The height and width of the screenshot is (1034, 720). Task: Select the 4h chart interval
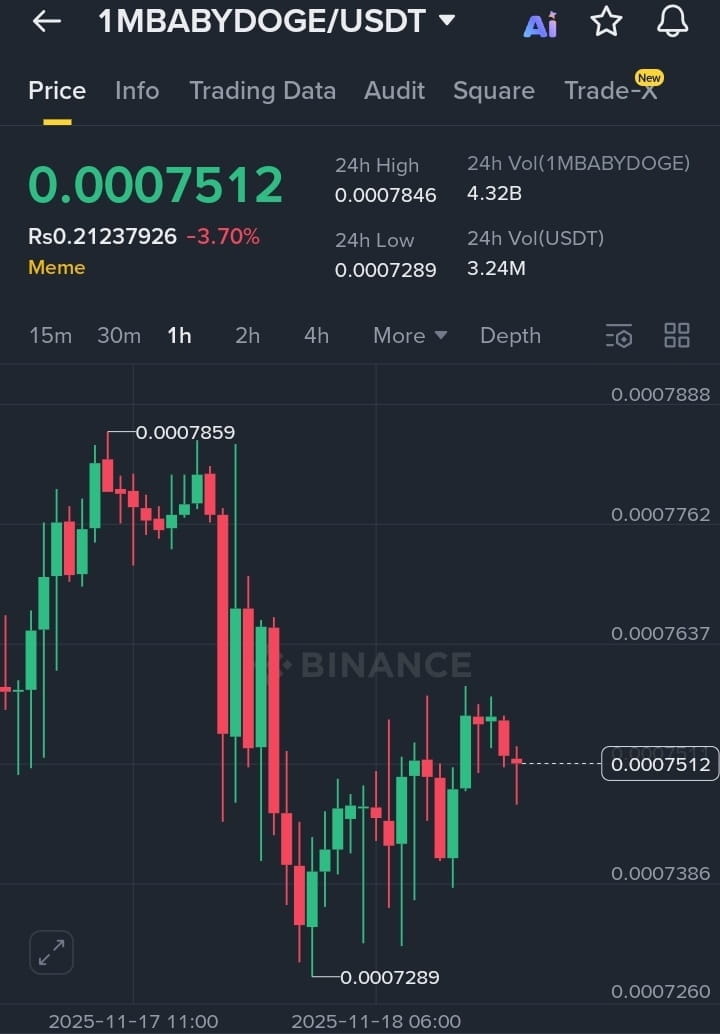(x=316, y=336)
